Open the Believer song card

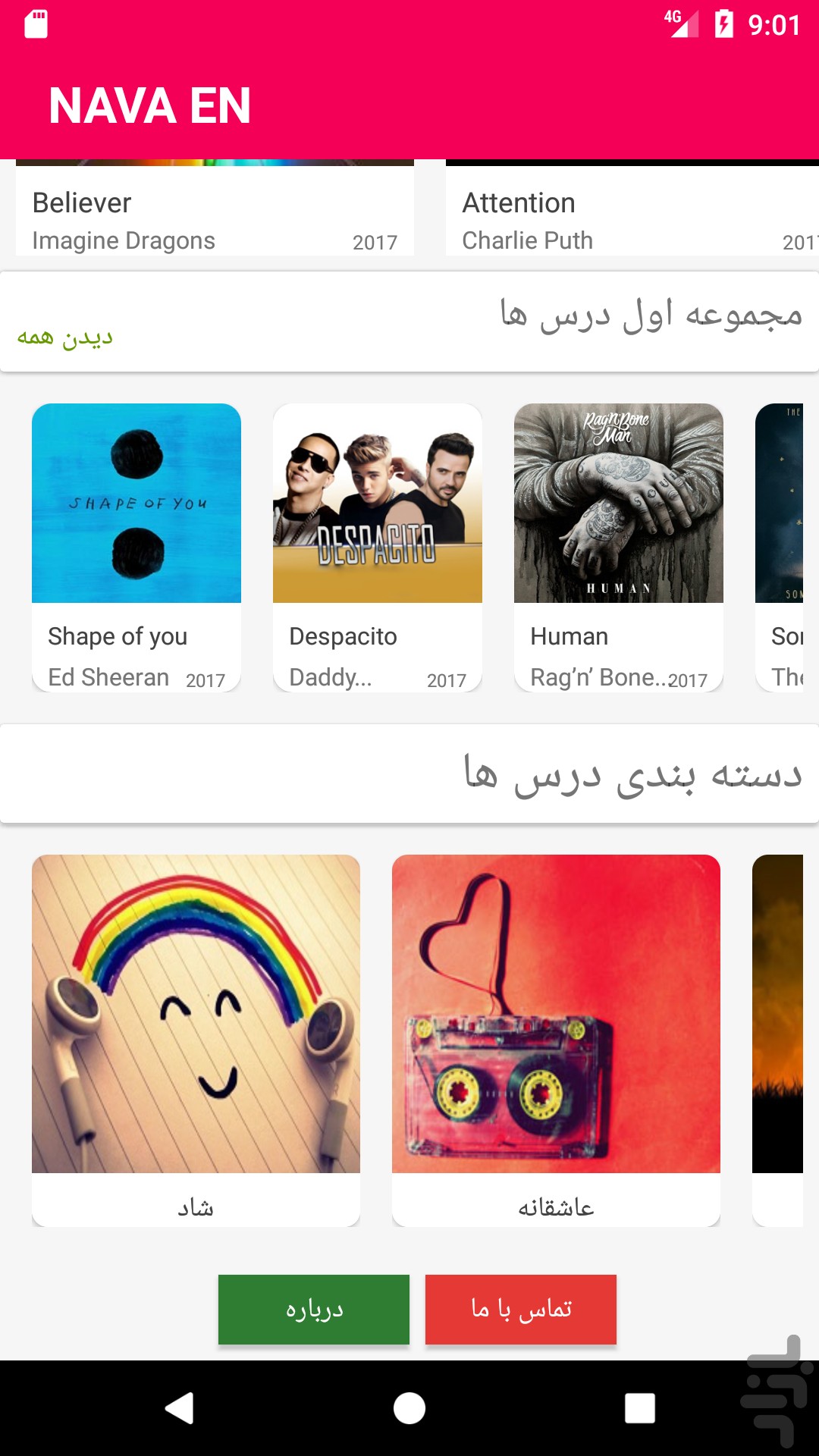tap(215, 208)
